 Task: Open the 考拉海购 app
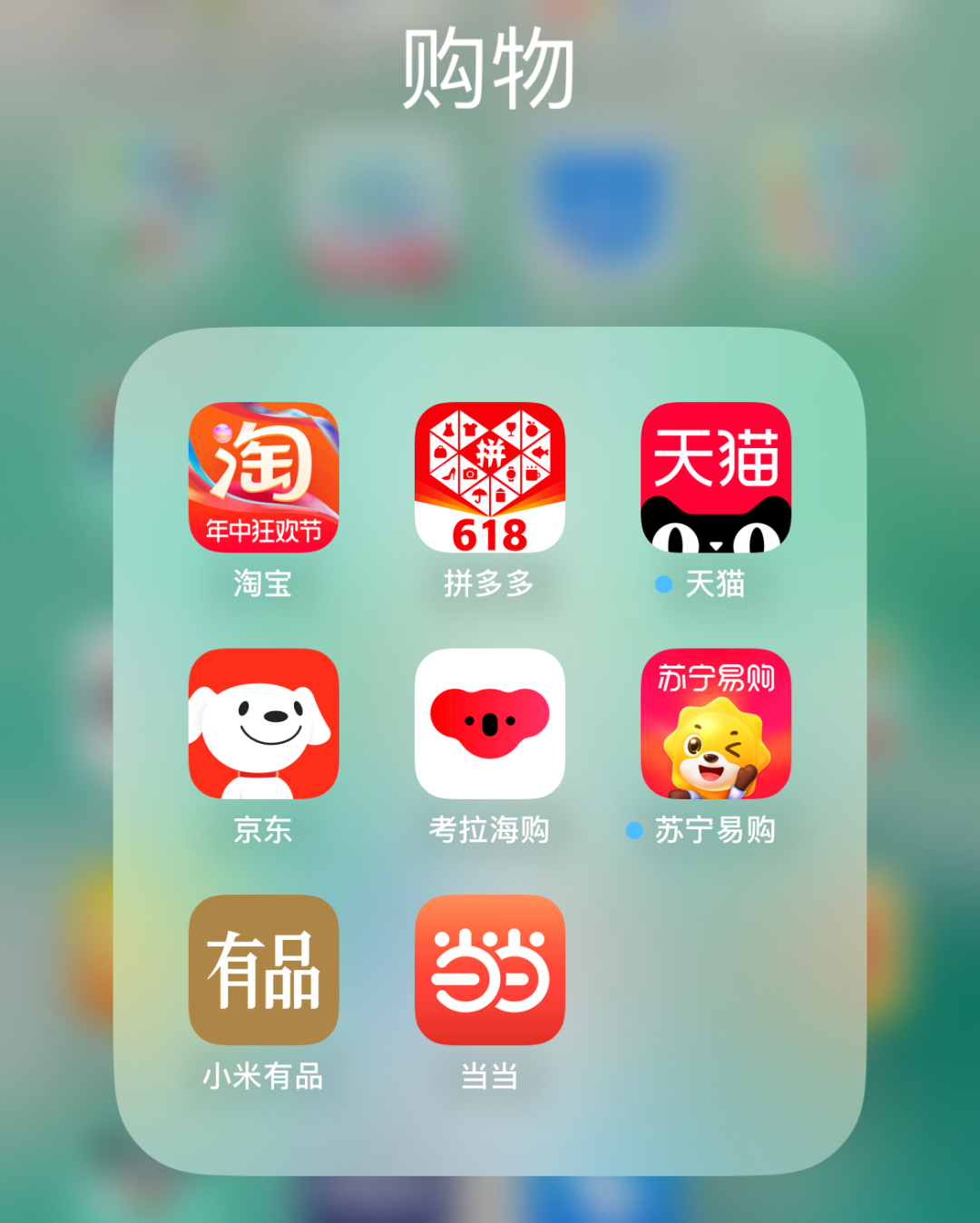click(489, 723)
